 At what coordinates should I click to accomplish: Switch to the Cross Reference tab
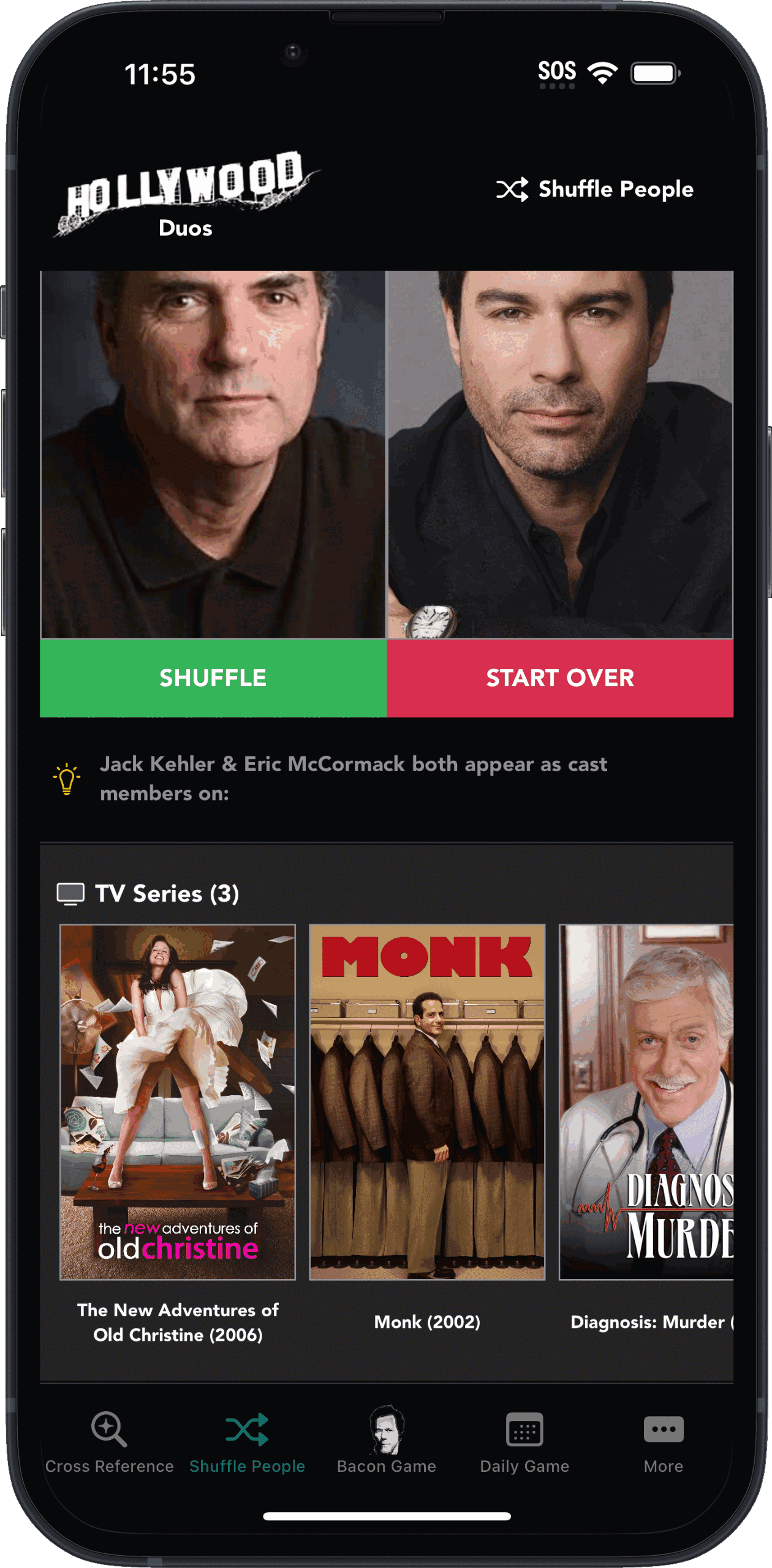(109, 1442)
